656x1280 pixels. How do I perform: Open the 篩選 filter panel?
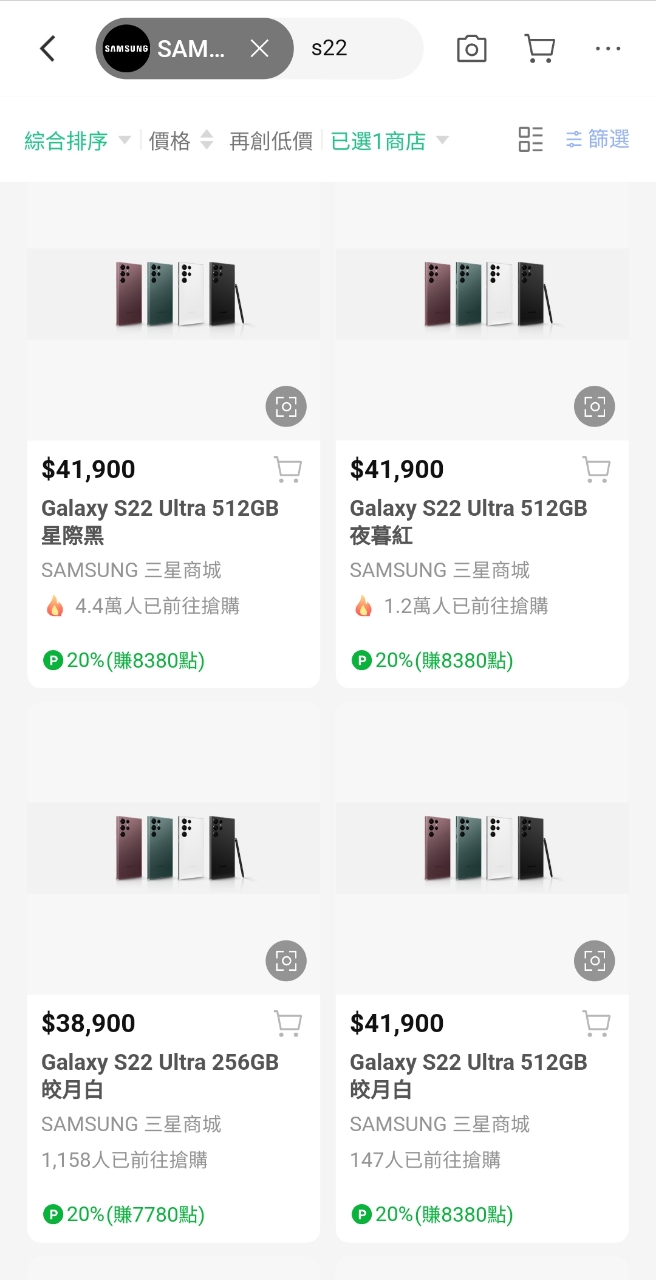click(x=597, y=140)
